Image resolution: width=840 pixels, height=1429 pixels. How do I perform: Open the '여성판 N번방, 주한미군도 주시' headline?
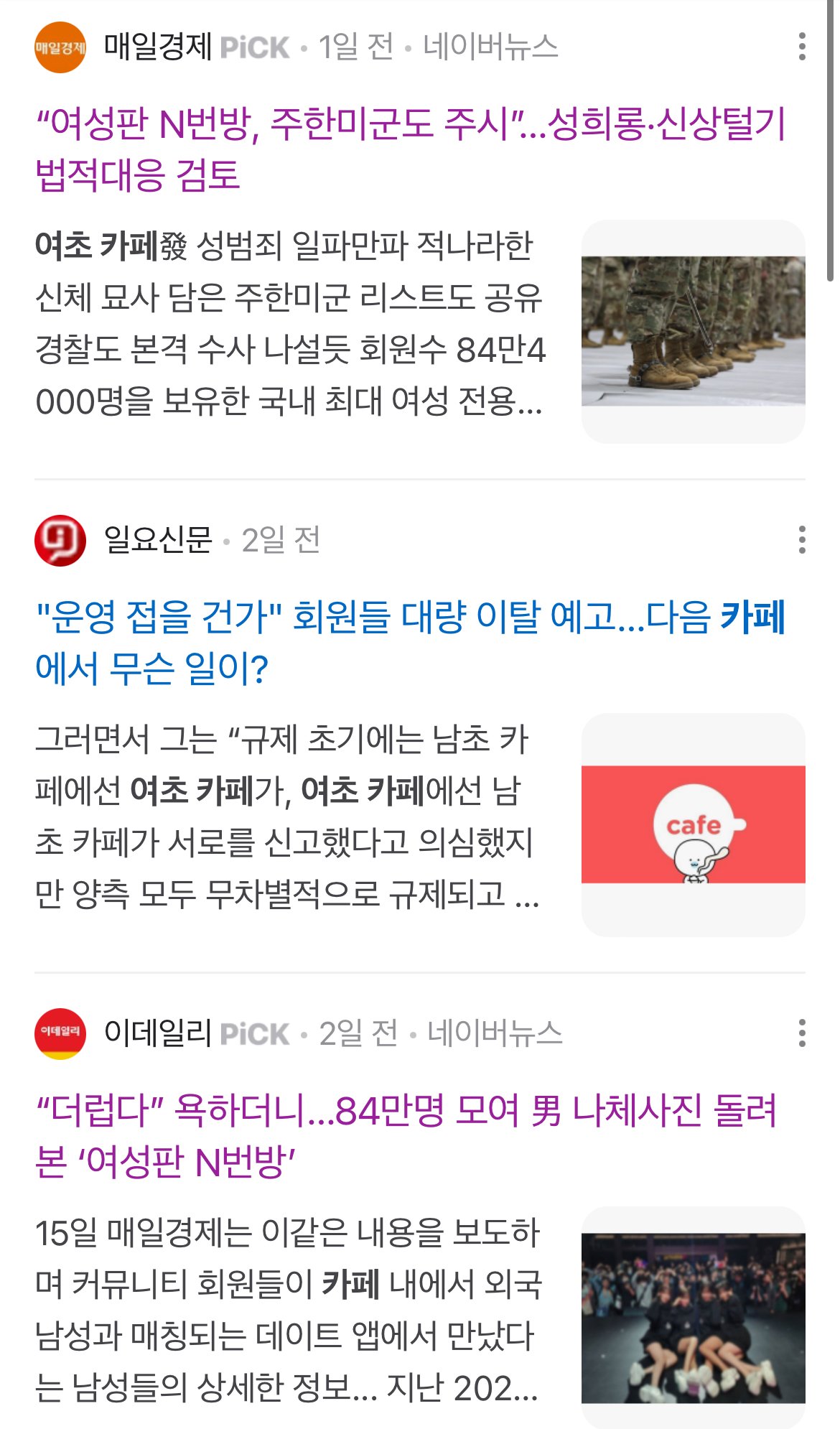coord(409,149)
